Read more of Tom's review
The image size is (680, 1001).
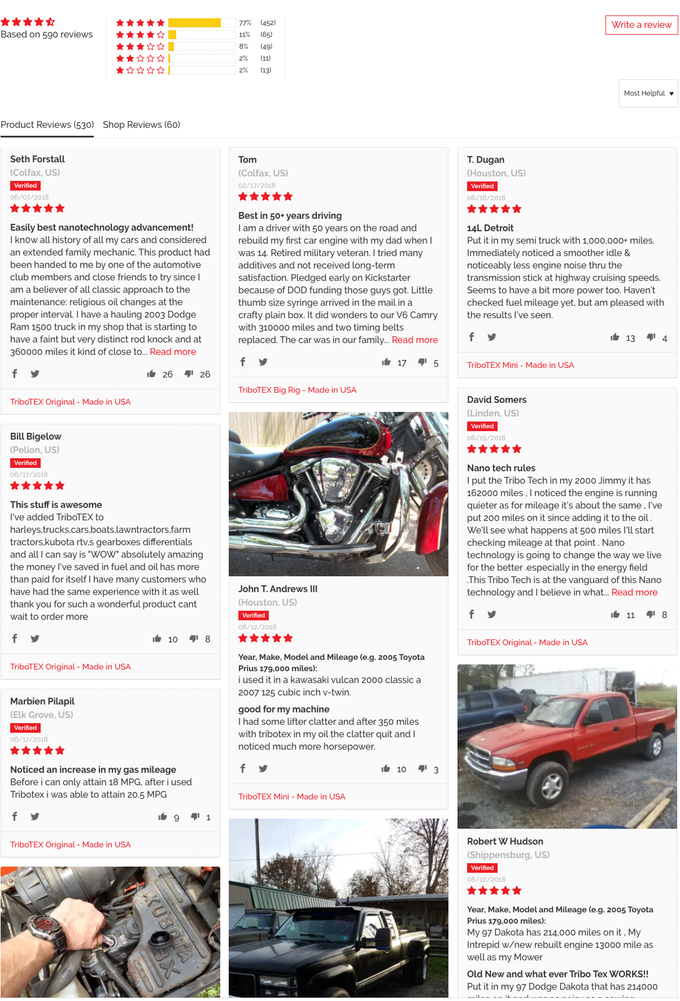[414, 340]
